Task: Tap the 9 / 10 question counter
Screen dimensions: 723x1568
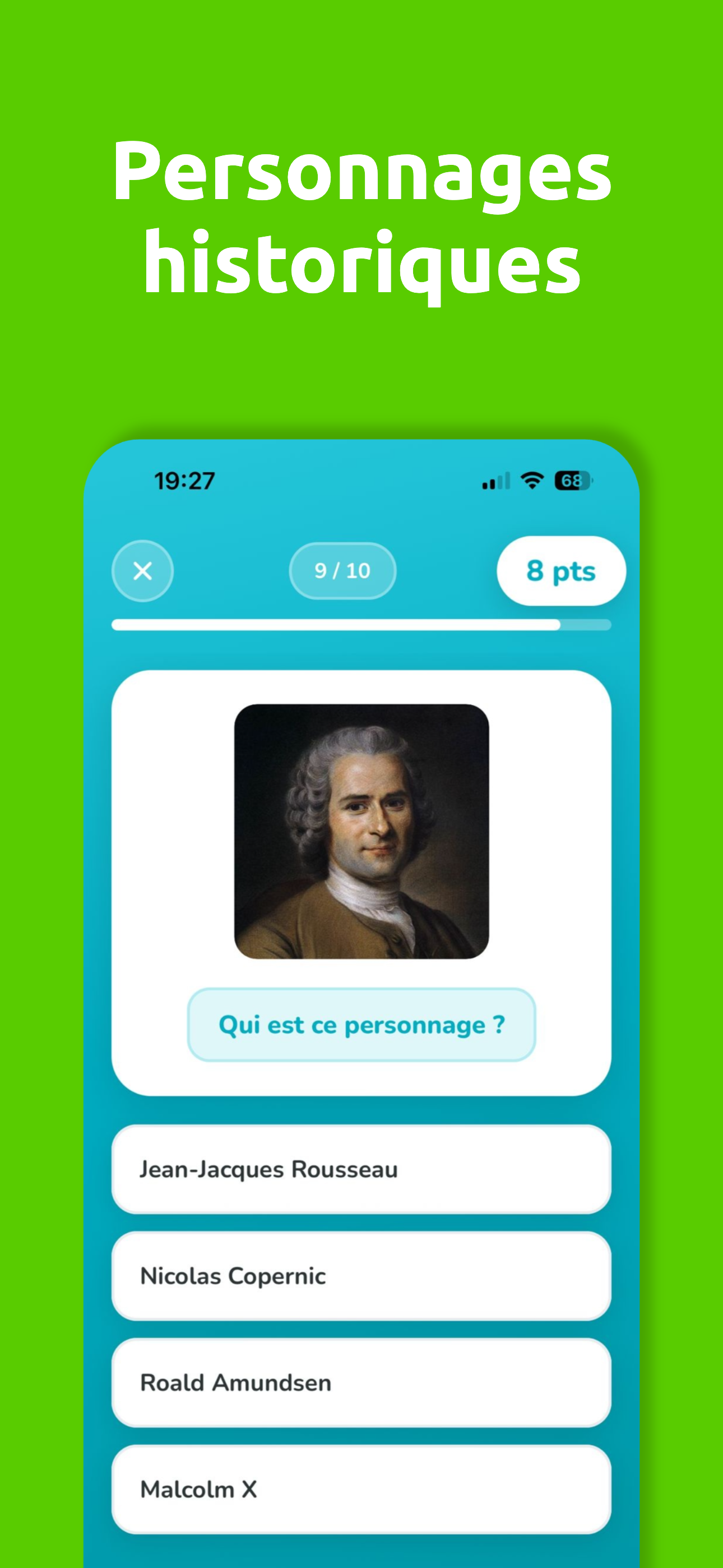Action: tap(342, 570)
